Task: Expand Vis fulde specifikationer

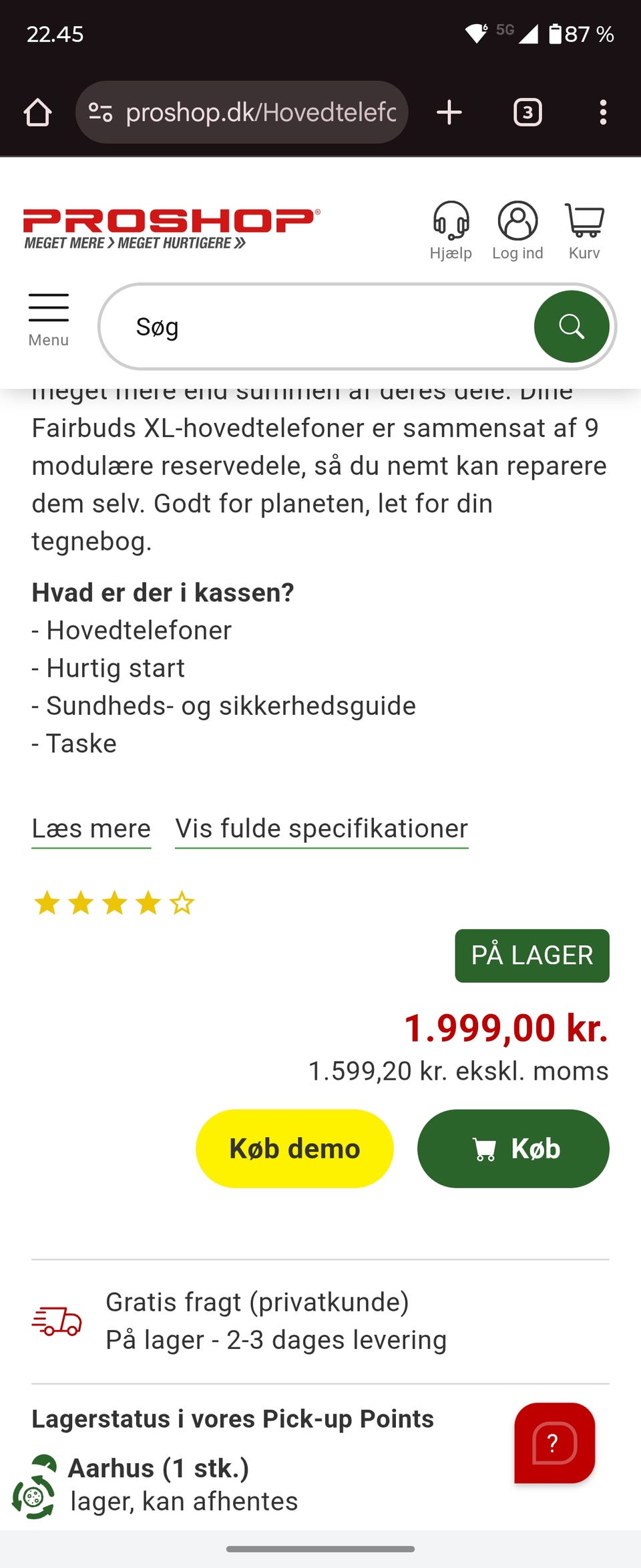Action: click(321, 828)
